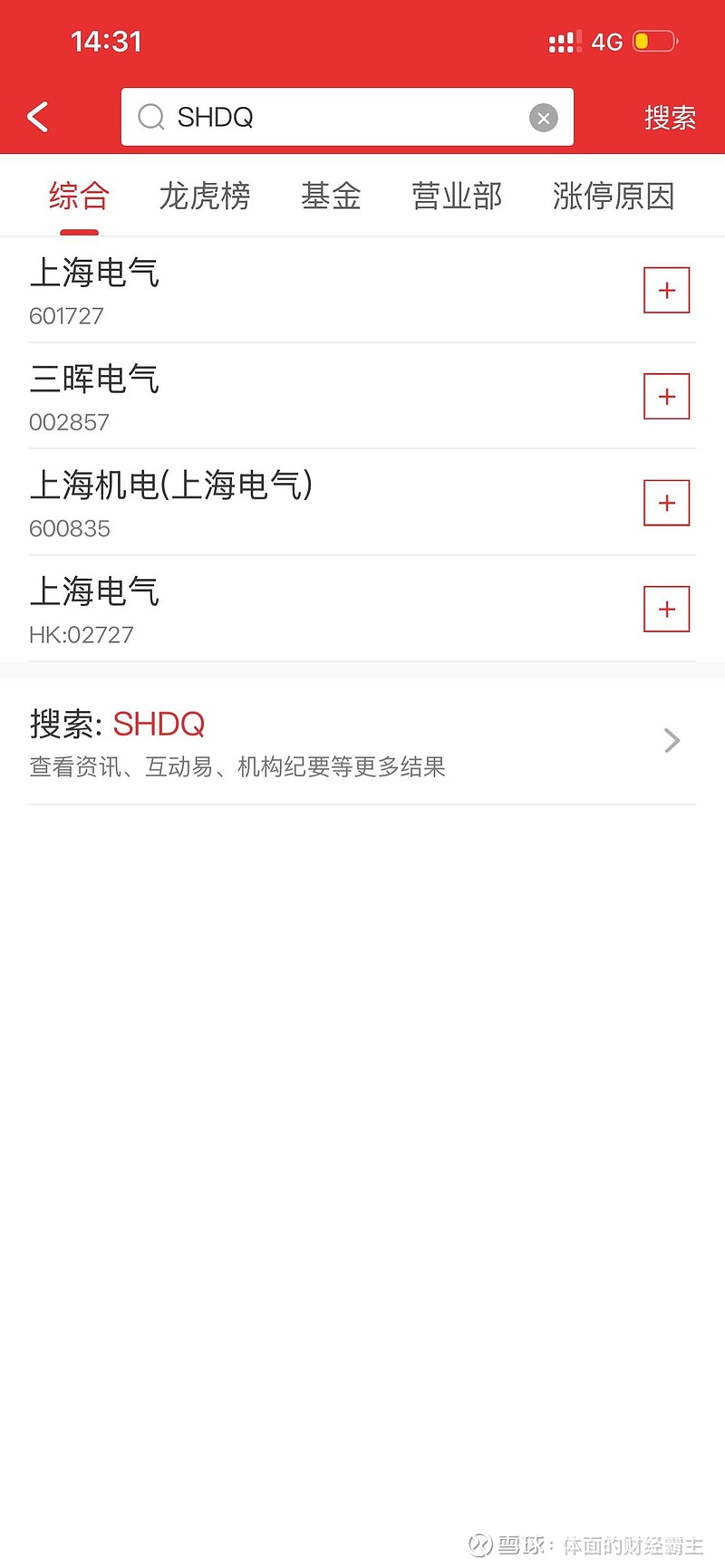Open 上海机电(上海电气) 600835 result

[x=272, y=503]
